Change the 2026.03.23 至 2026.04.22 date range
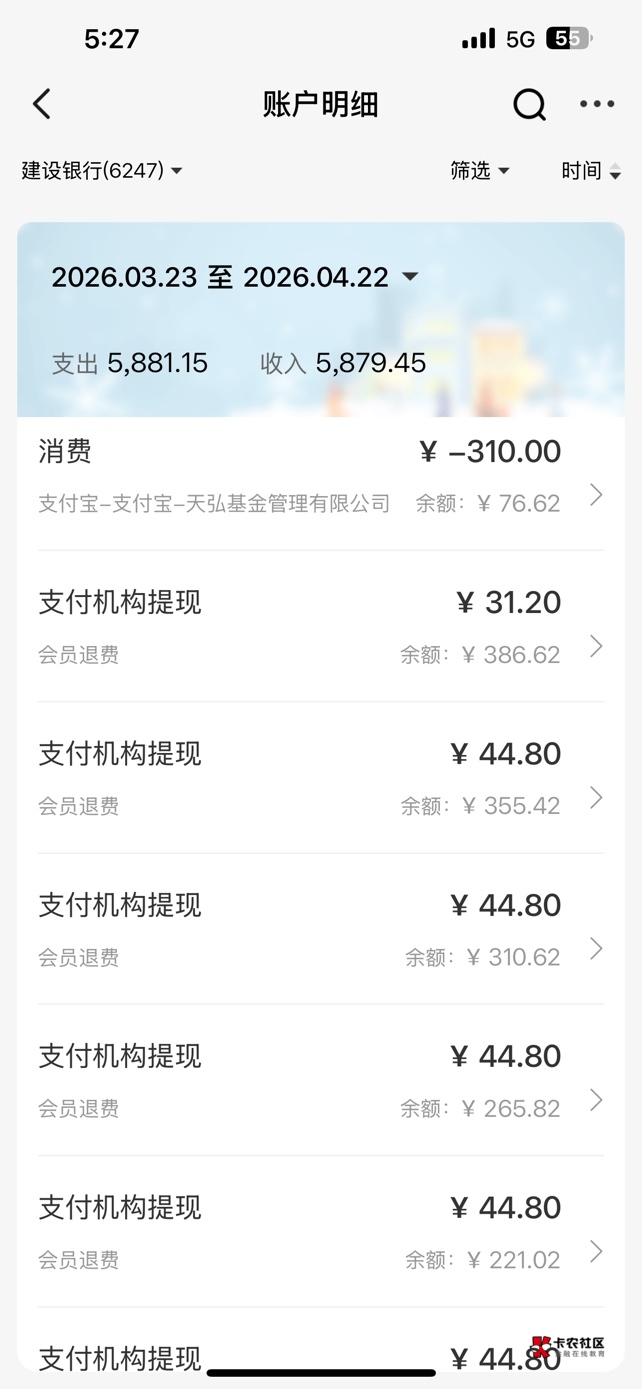Viewport: 642px width, 1389px height. point(235,277)
